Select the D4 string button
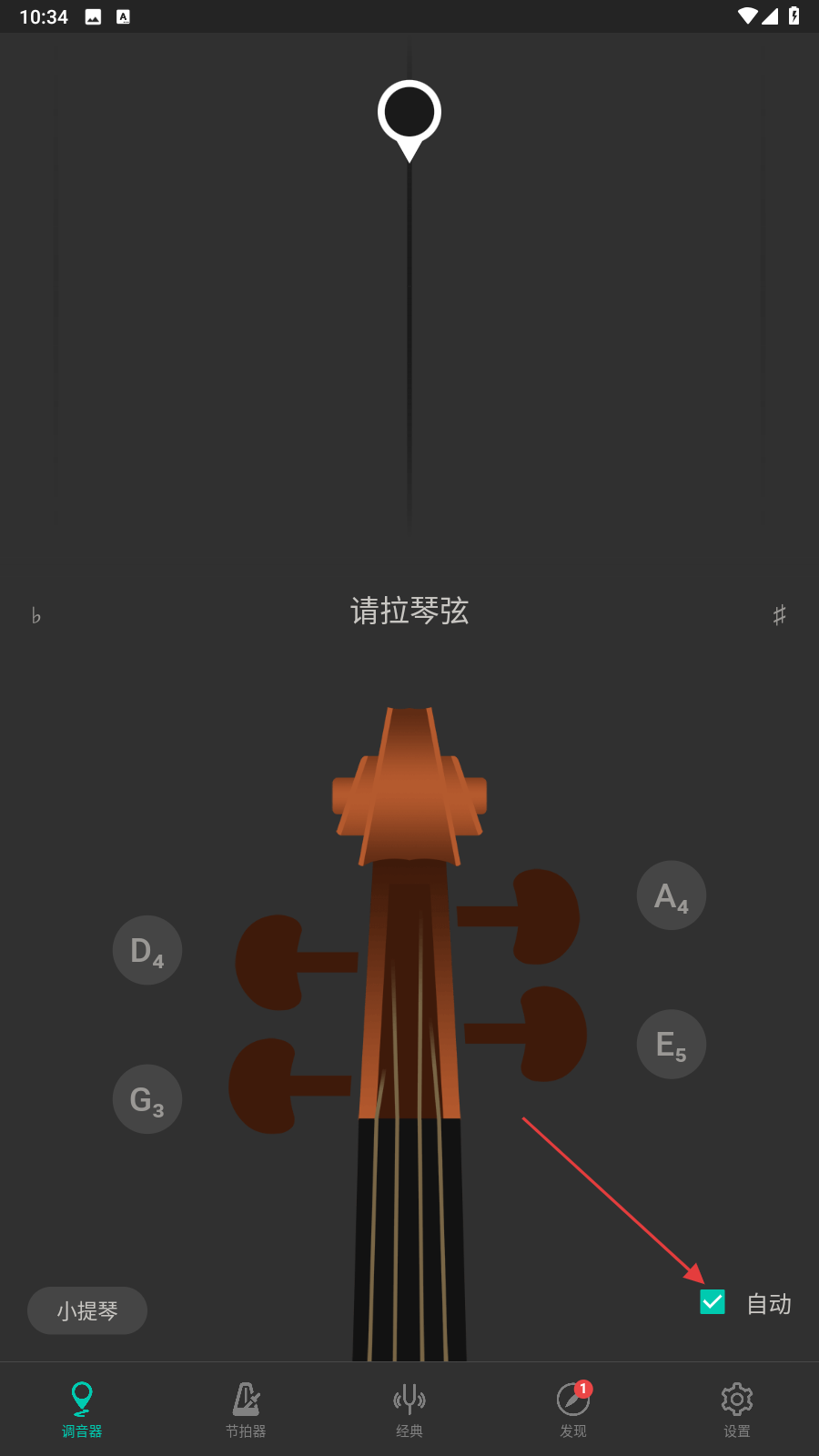 (147, 950)
